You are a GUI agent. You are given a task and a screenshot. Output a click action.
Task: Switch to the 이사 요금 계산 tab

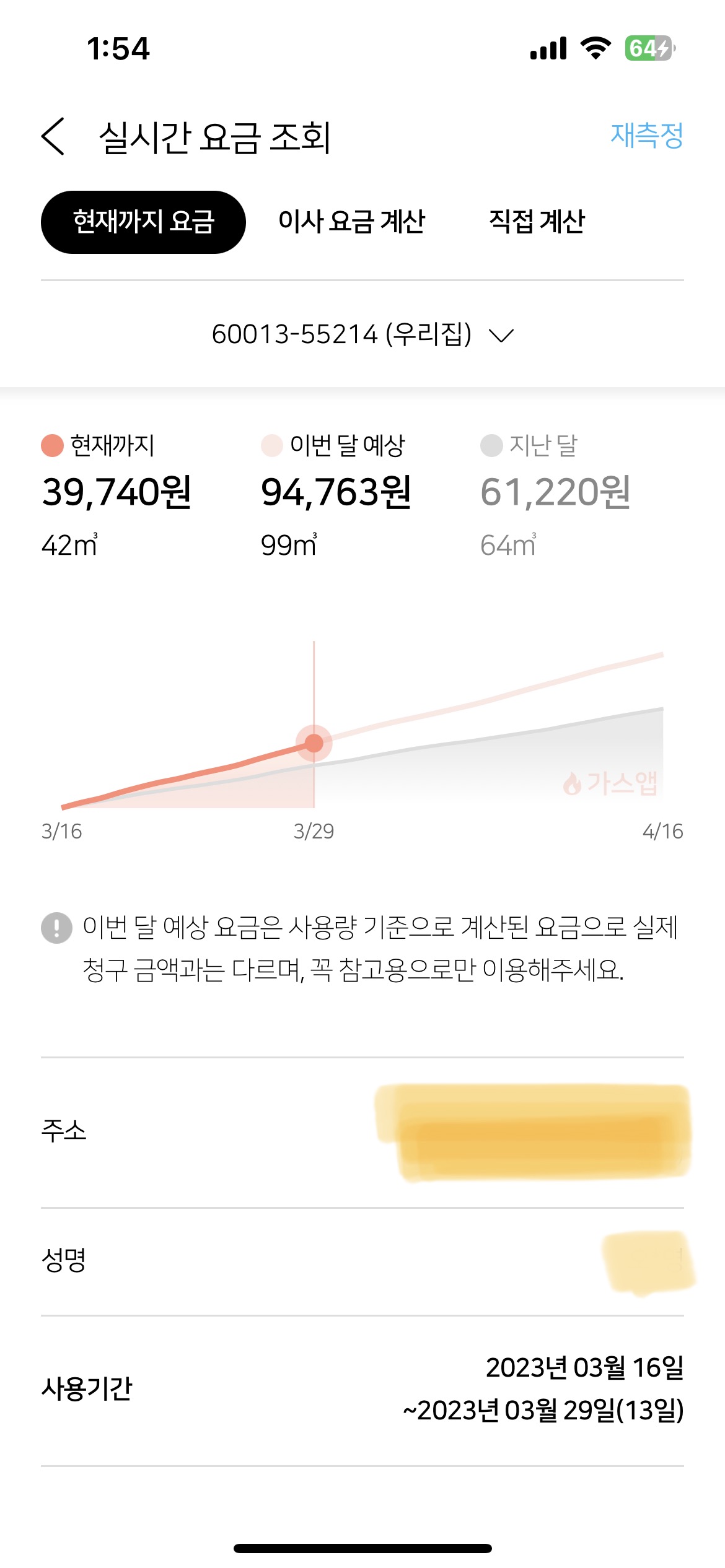pyautogui.click(x=351, y=222)
